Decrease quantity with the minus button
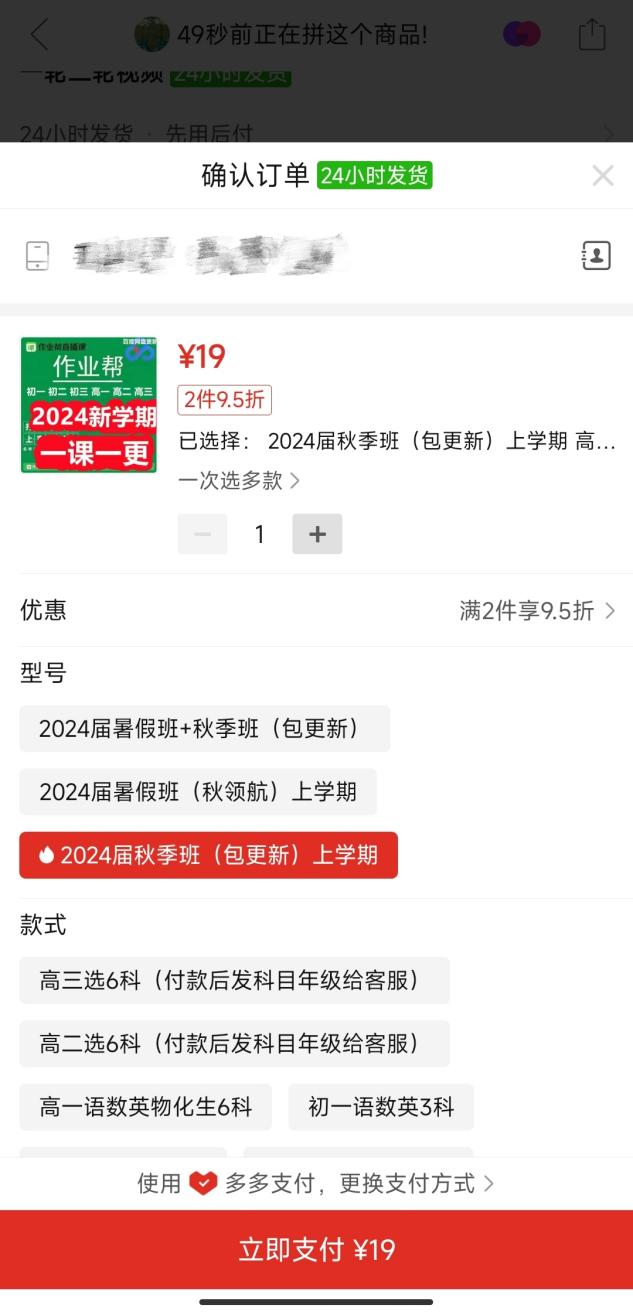Screen dimensions: 633x1315 coord(202,534)
